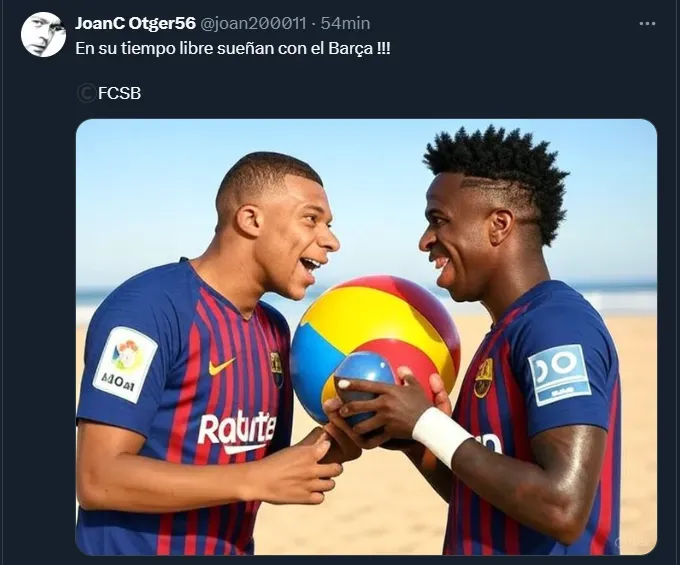The image size is (680, 565).
Task: Open JoanC Otger56's profile avatar
Action: [43, 35]
